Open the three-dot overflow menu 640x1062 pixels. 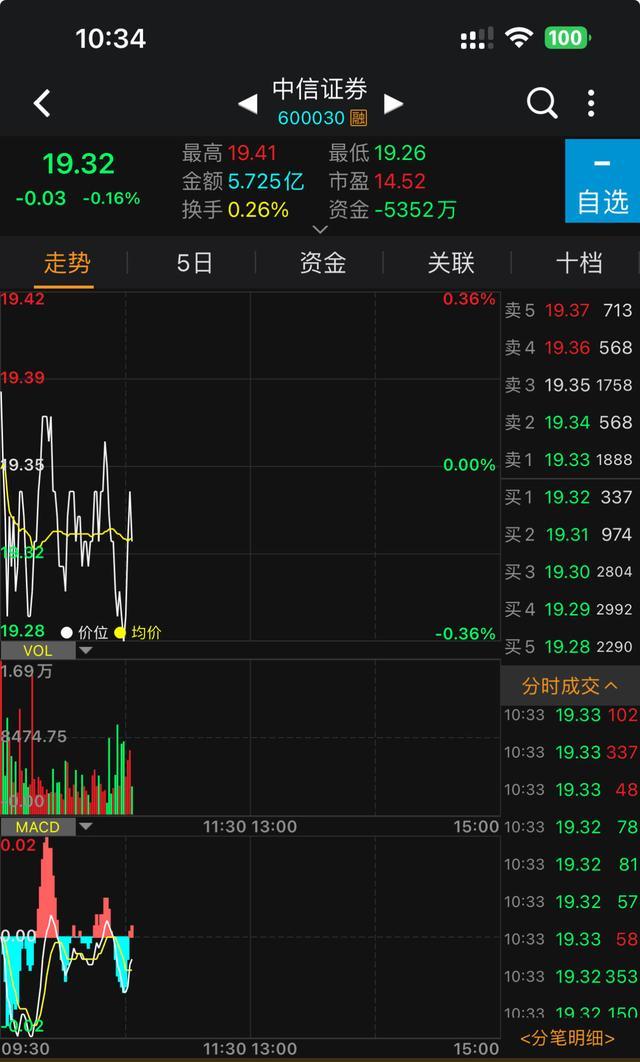tap(591, 104)
